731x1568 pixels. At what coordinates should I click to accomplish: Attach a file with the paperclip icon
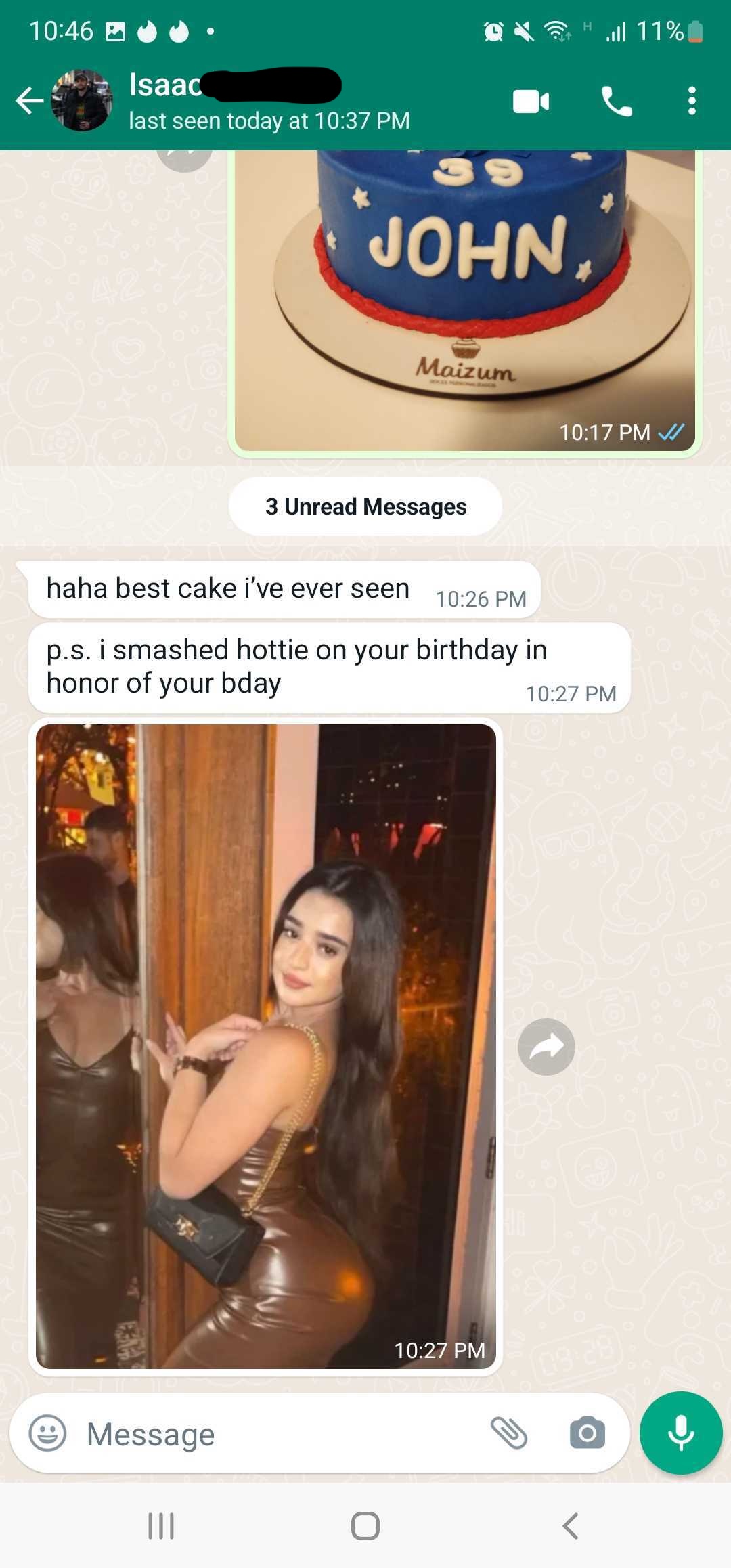tap(509, 1433)
